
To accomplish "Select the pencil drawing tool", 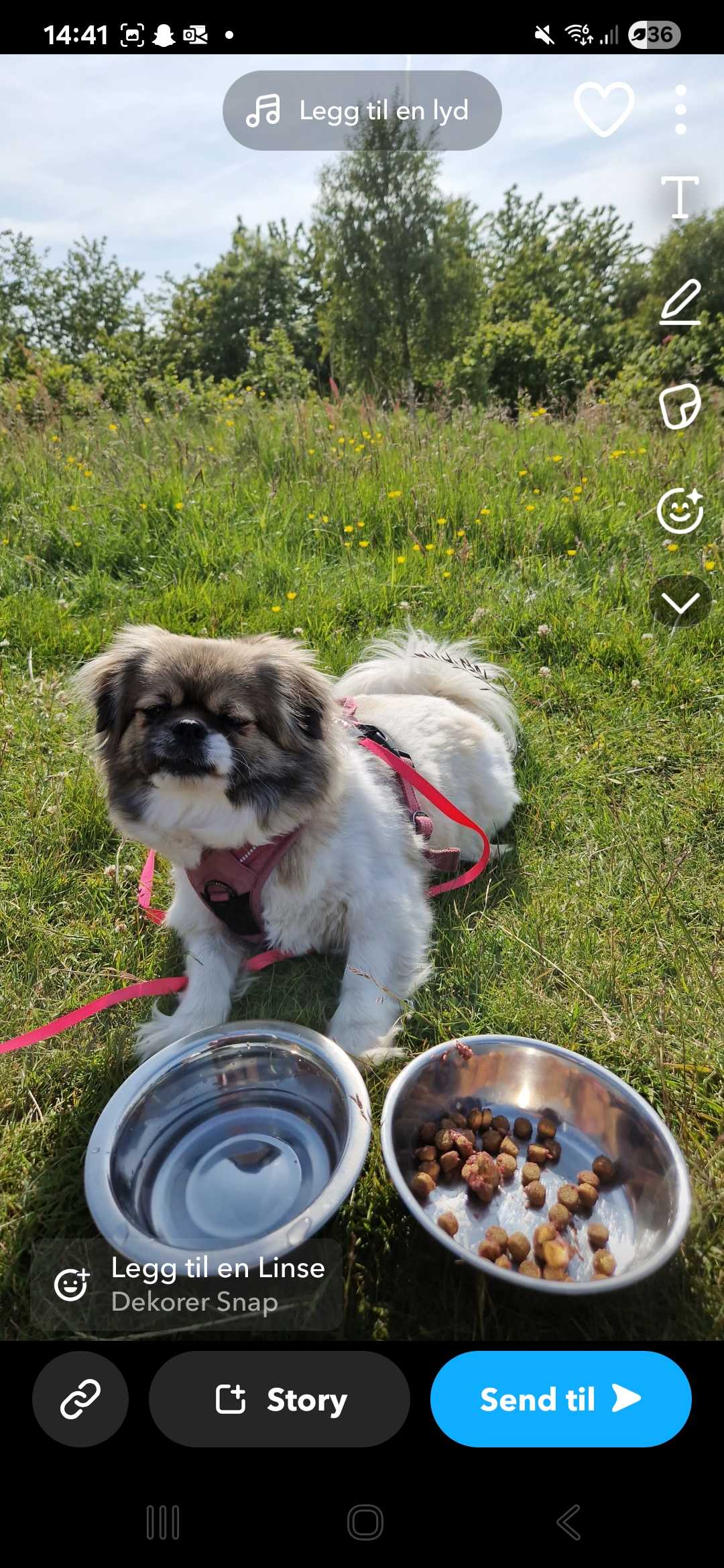I will click(680, 303).
